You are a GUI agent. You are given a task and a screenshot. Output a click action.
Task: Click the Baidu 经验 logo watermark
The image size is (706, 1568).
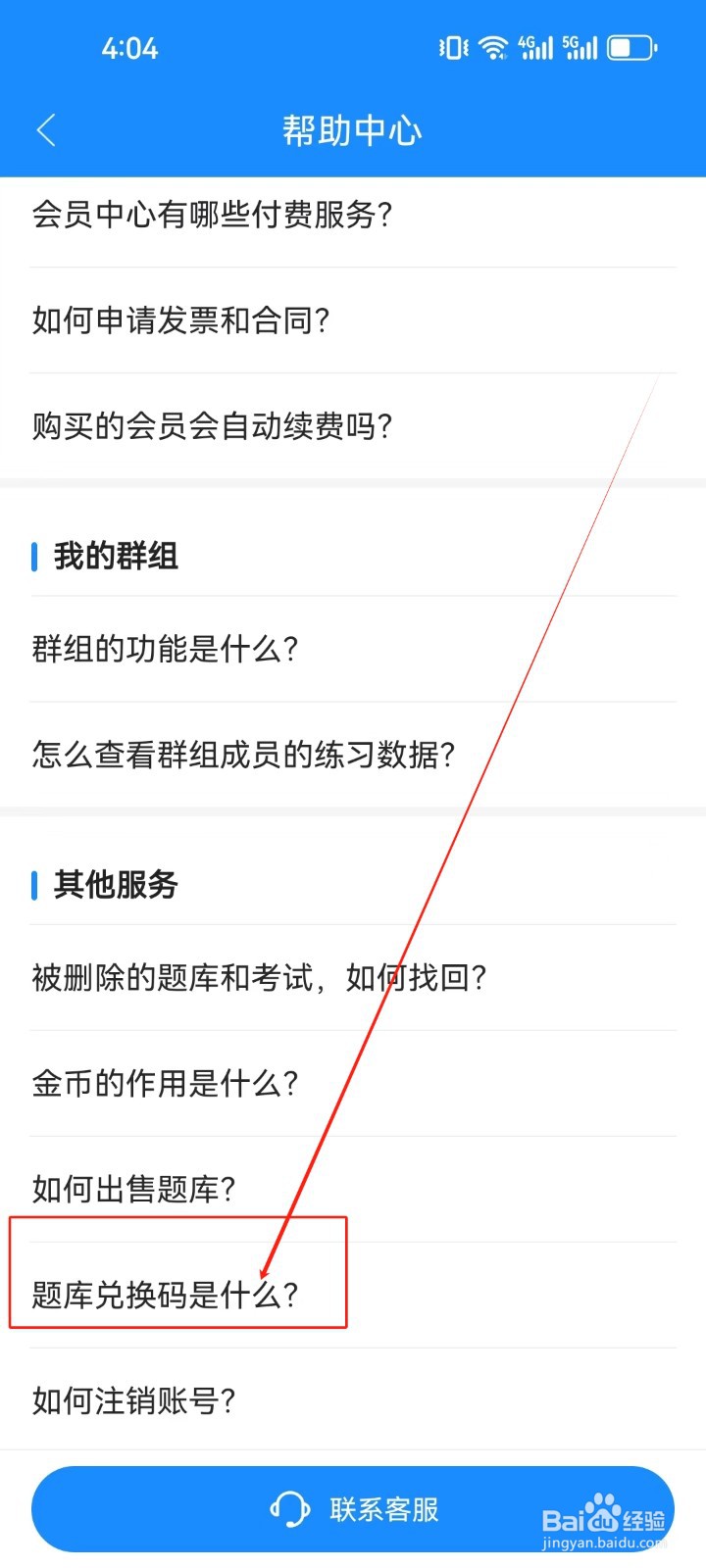[x=605, y=1516]
